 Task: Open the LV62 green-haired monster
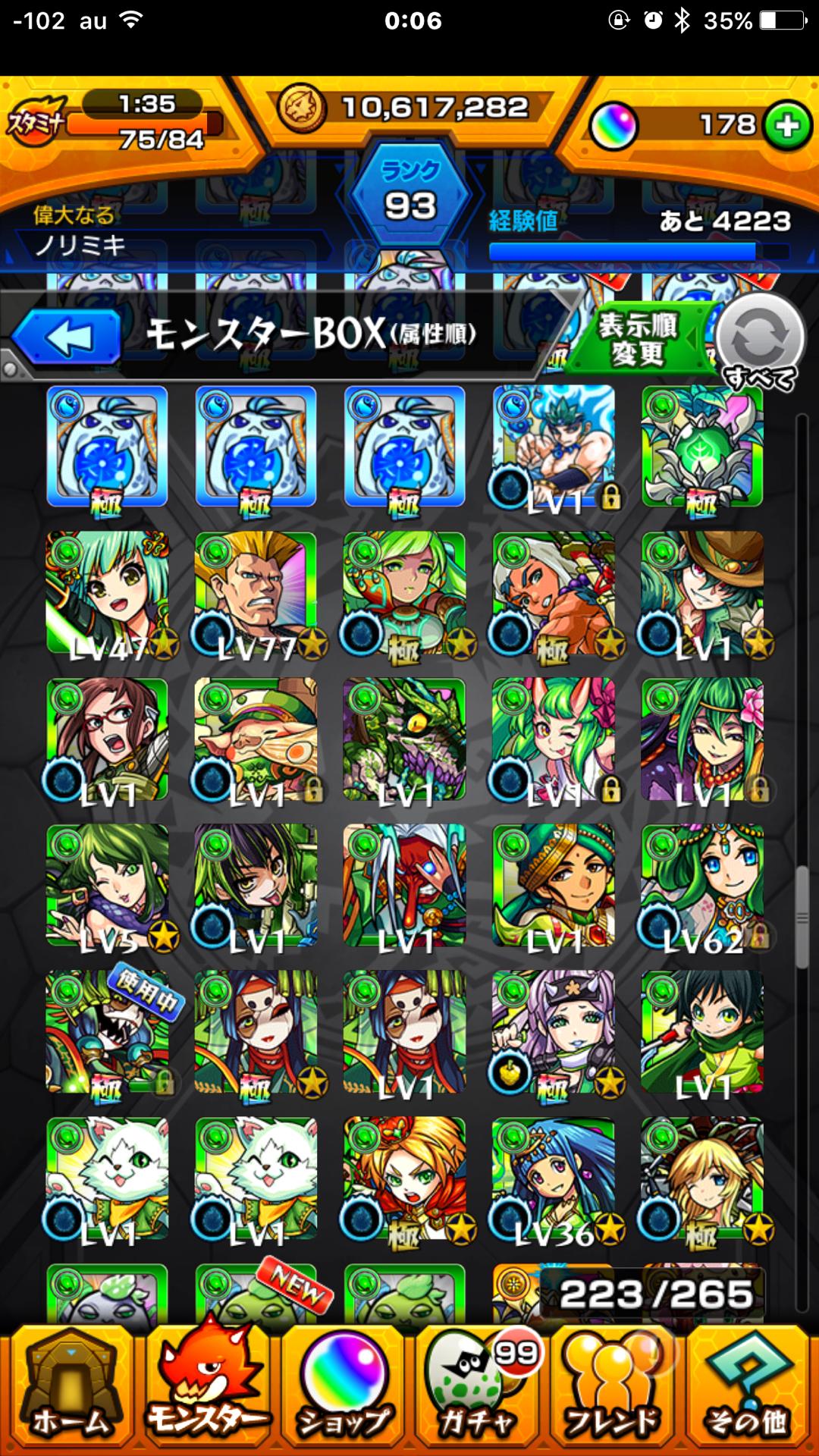coord(702,886)
